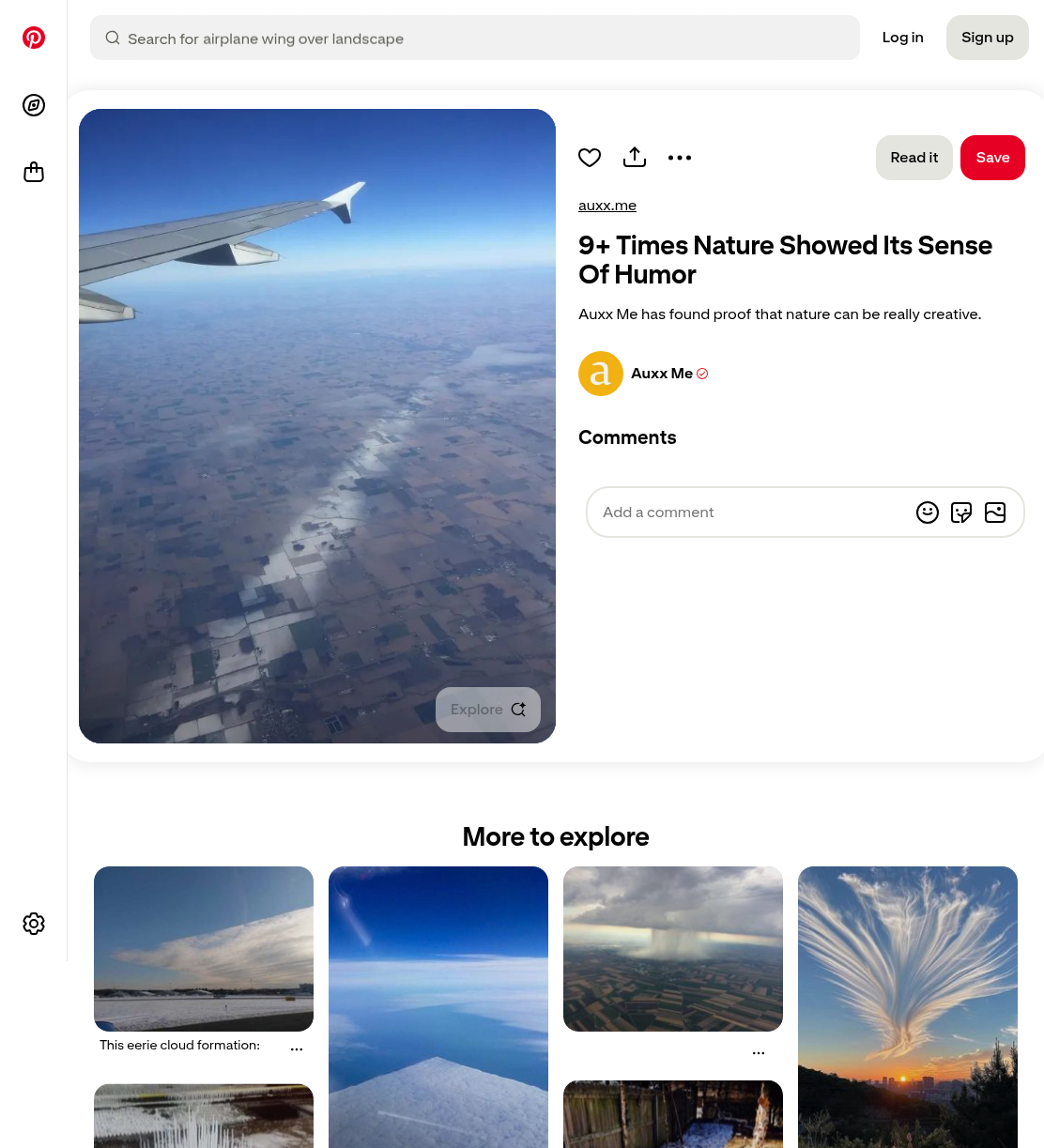Tap Log in
The width and height of the screenshot is (1044, 1148).
click(x=903, y=38)
